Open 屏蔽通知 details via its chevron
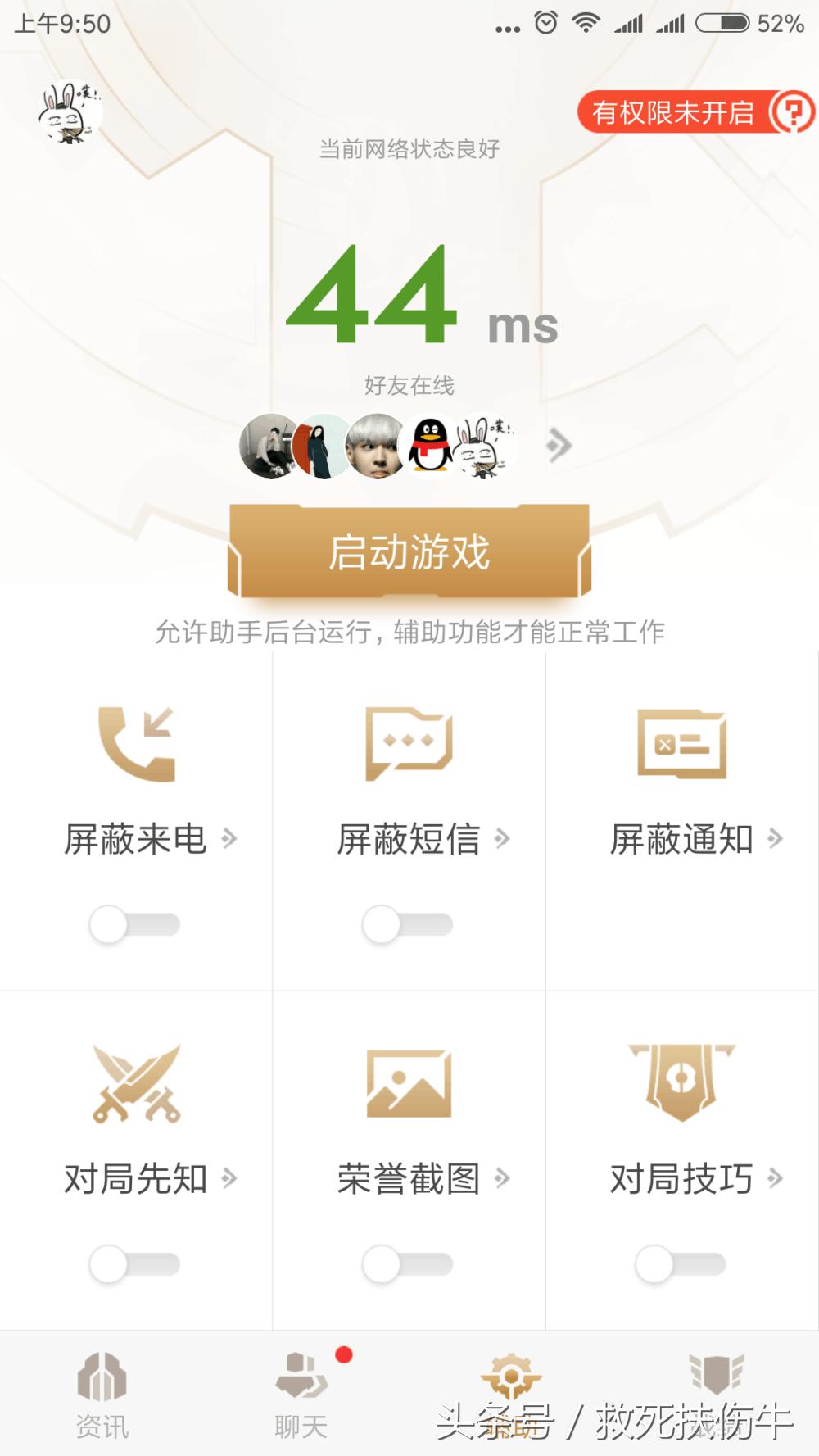819x1456 pixels. (x=776, y=838)
